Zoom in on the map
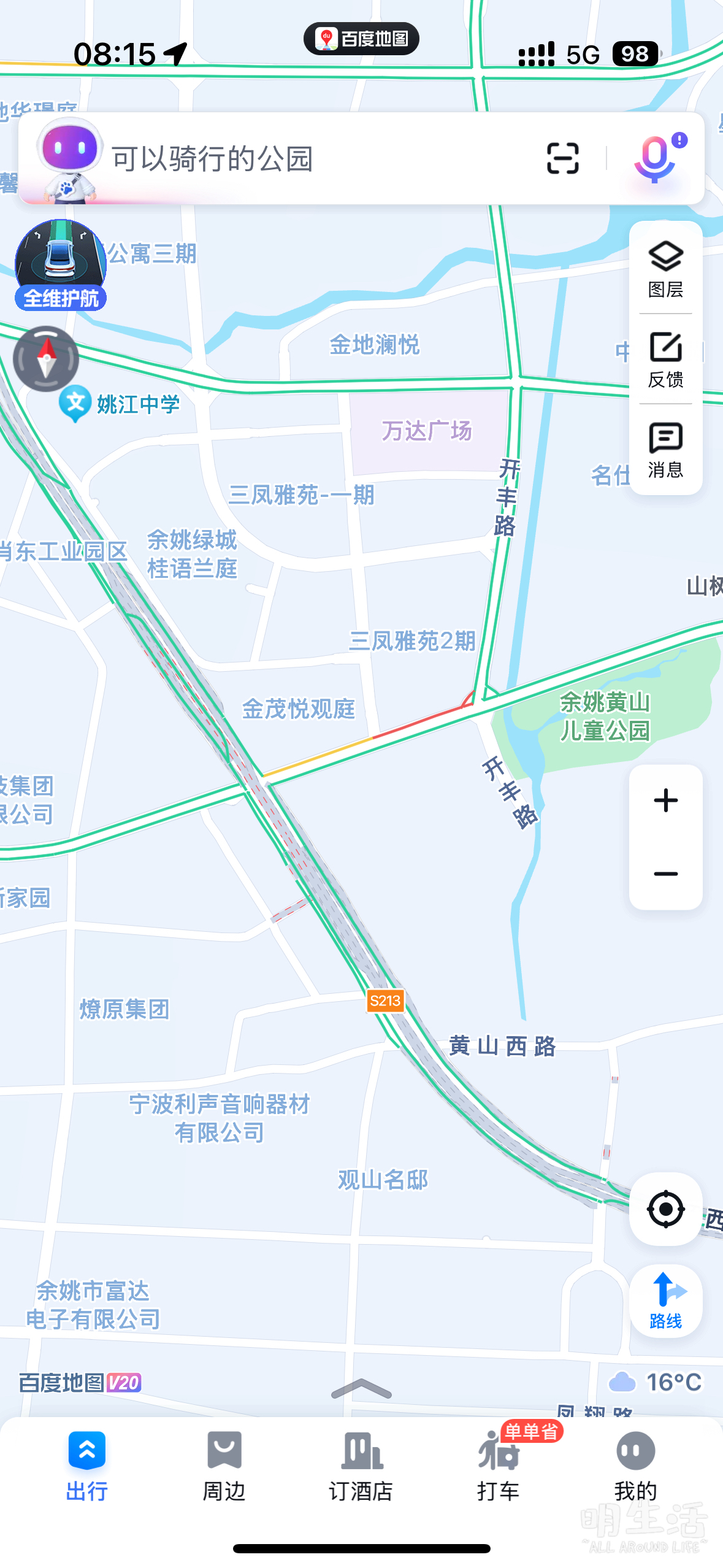 pos(665,801)
